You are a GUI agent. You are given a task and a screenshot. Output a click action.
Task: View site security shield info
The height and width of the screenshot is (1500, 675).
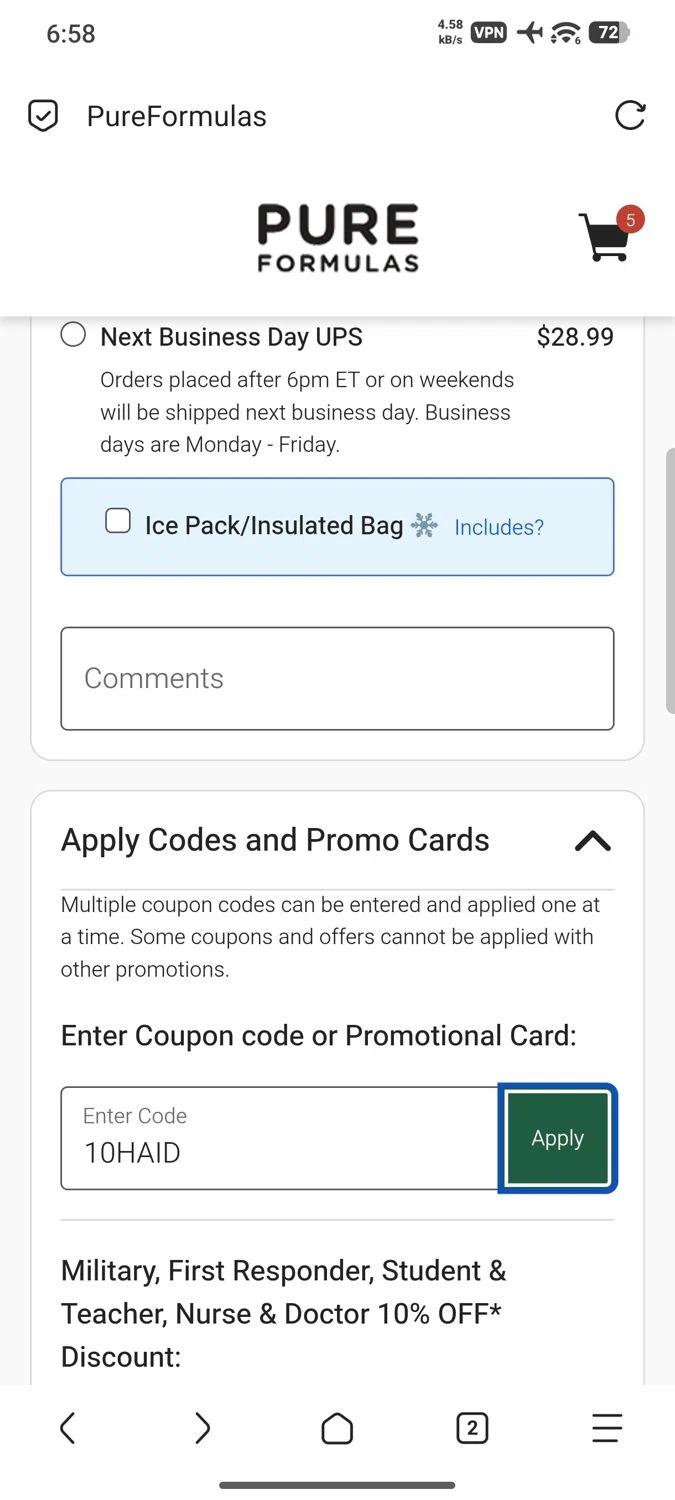[x=43, y=116]
